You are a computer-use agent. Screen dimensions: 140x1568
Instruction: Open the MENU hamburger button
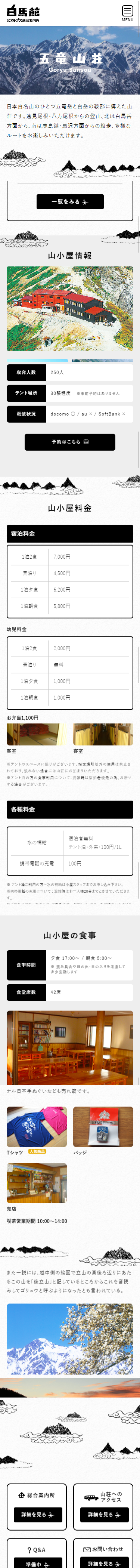click(x=127, y=13)
